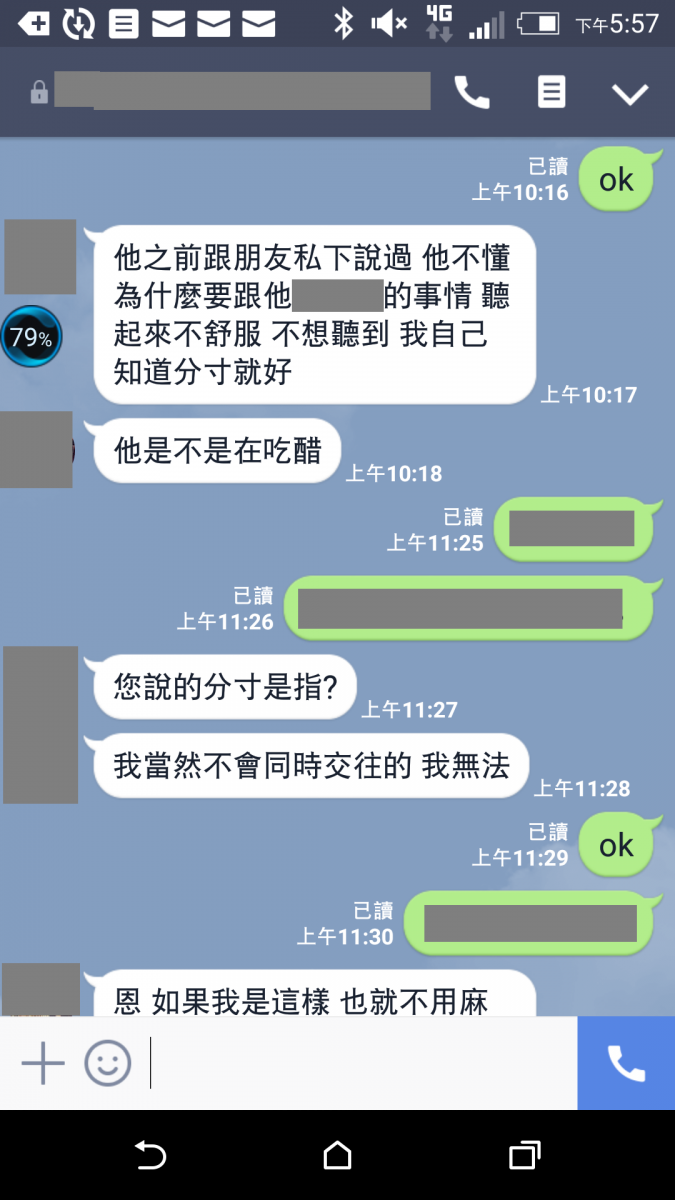
Task: Open the floating 79% battery widget
Action: pos(31,337)
